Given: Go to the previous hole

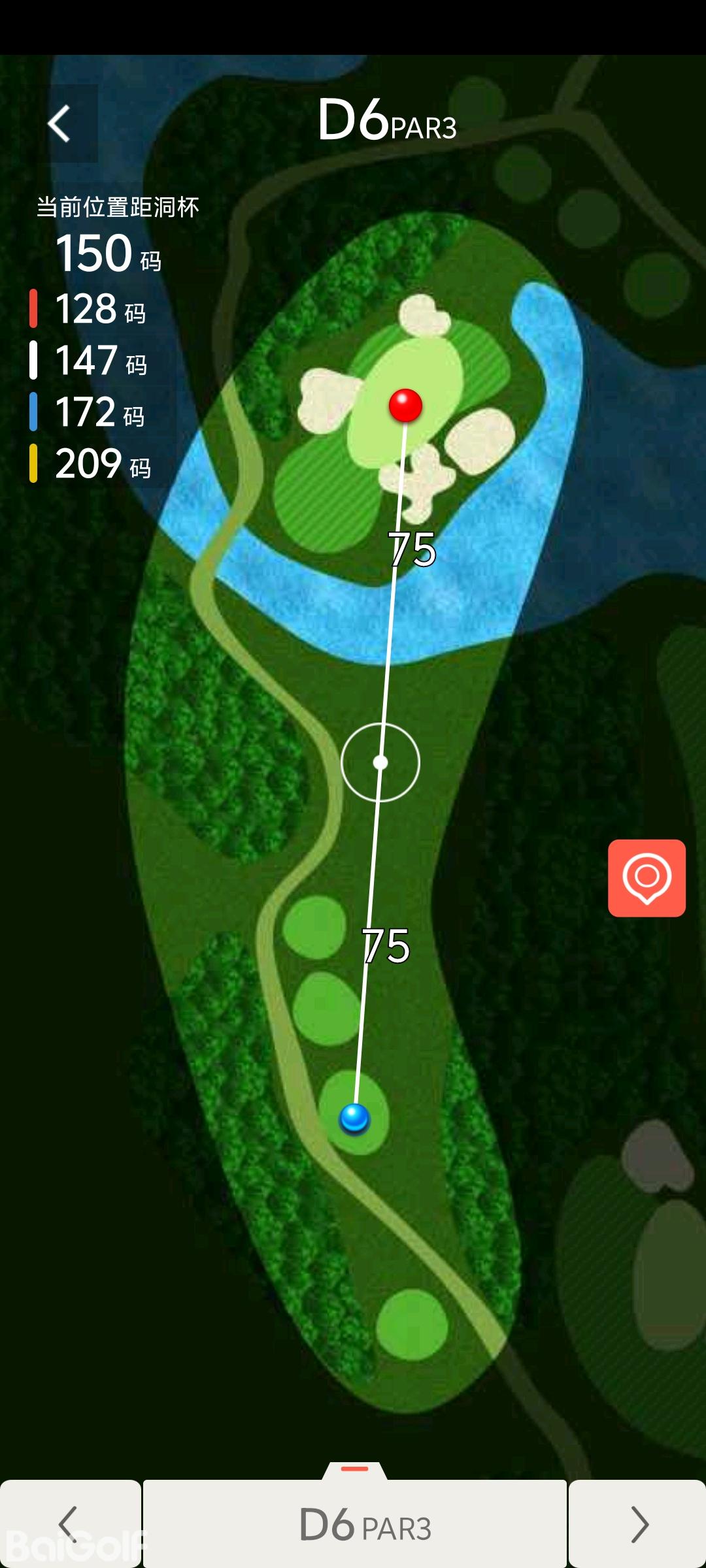Looking at the screenshot, I should coord(69,1524).
